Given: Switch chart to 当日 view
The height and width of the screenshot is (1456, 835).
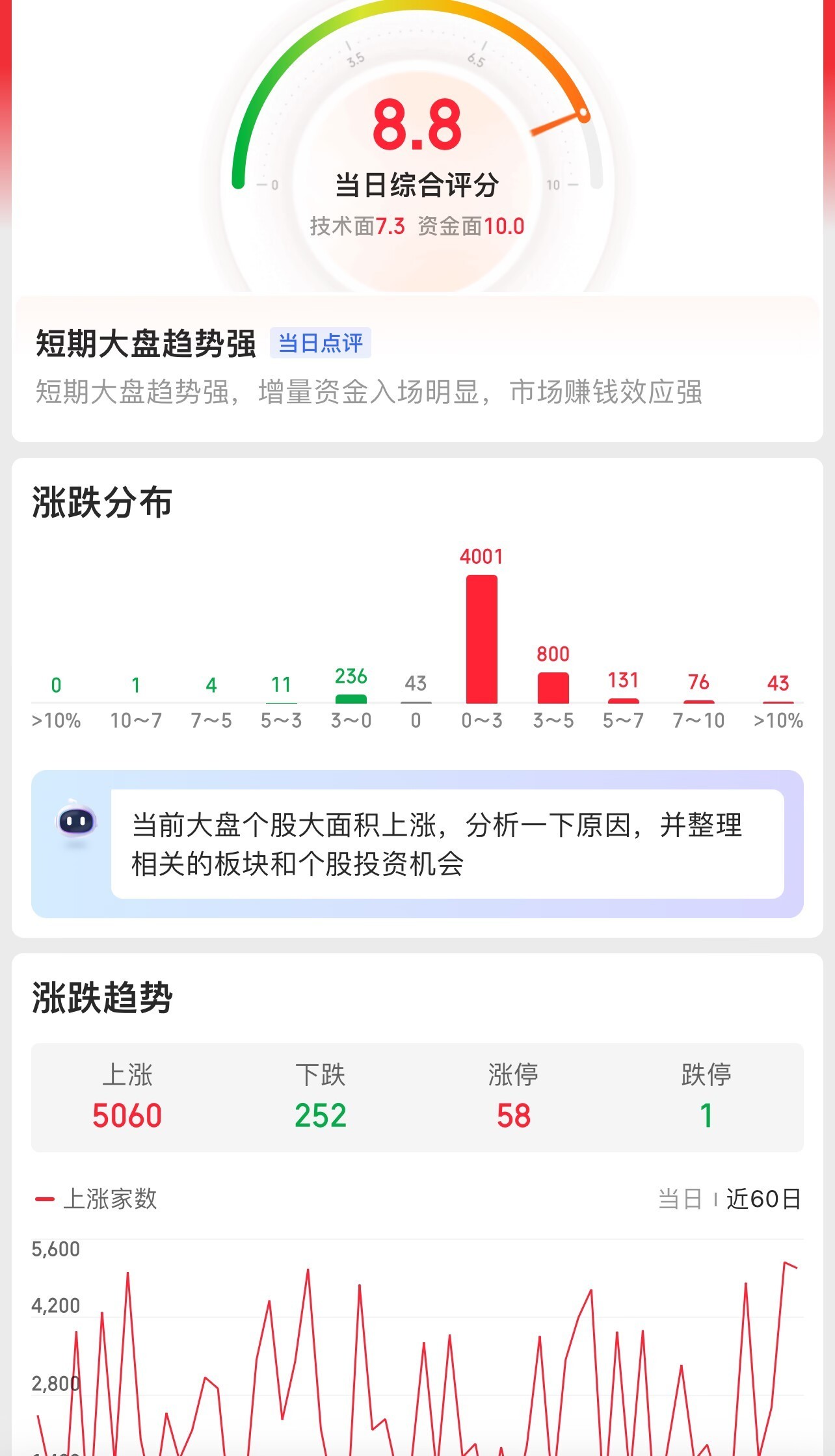Looking at the screenshot, I should (680, 1198).
